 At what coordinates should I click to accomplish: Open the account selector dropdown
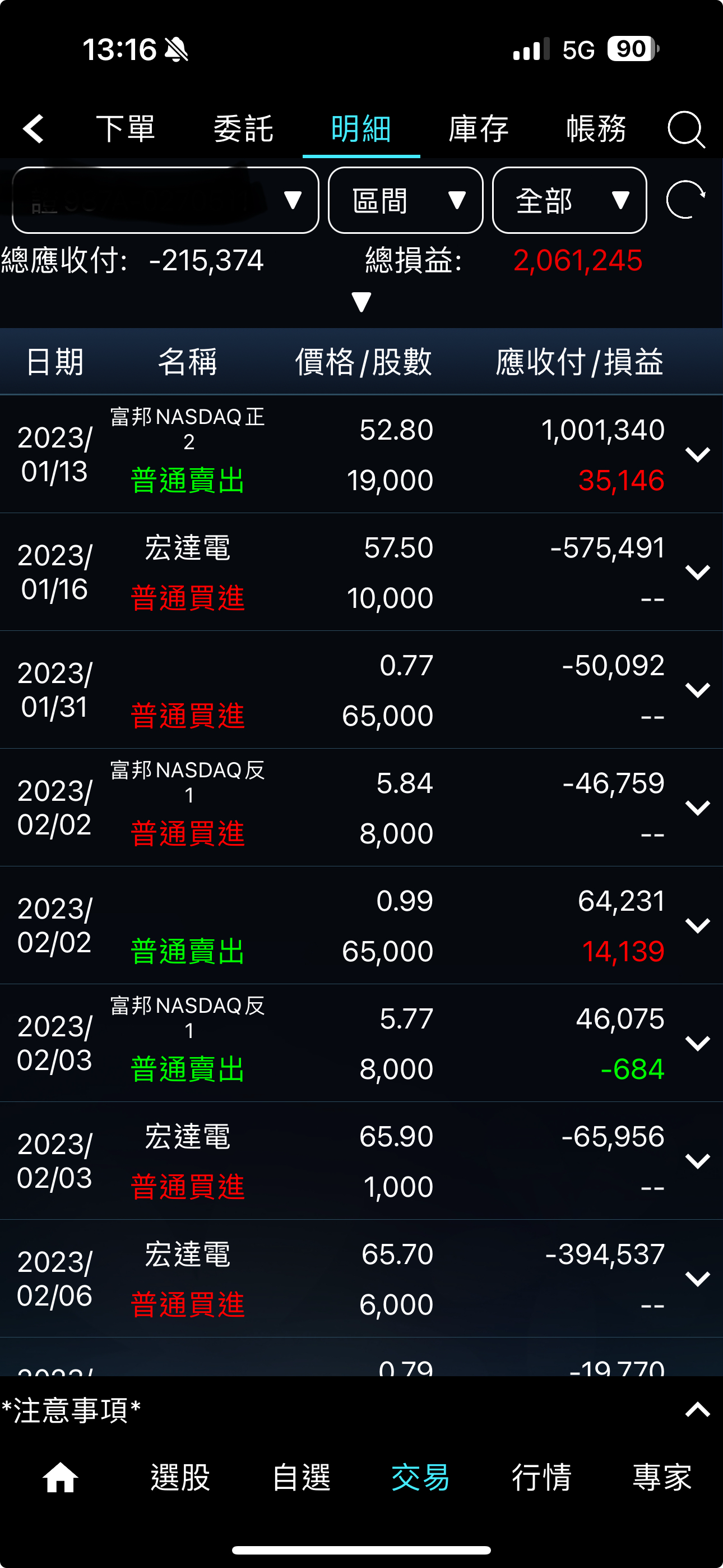(x=165, y=200)
